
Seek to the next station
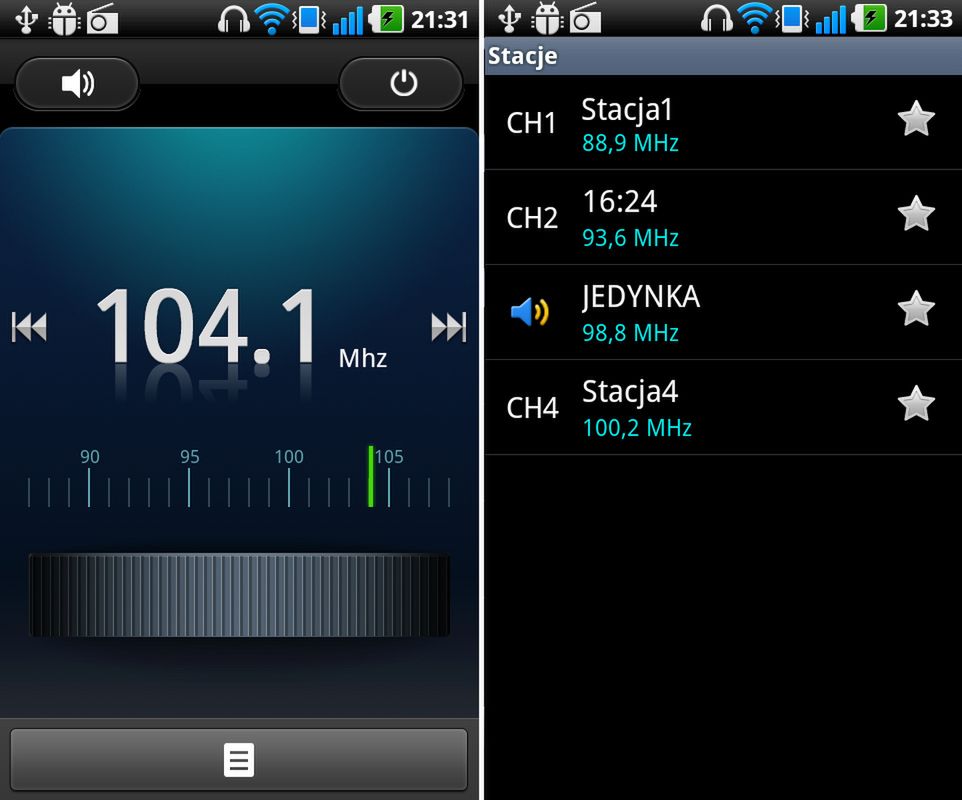tap(448, 327)
